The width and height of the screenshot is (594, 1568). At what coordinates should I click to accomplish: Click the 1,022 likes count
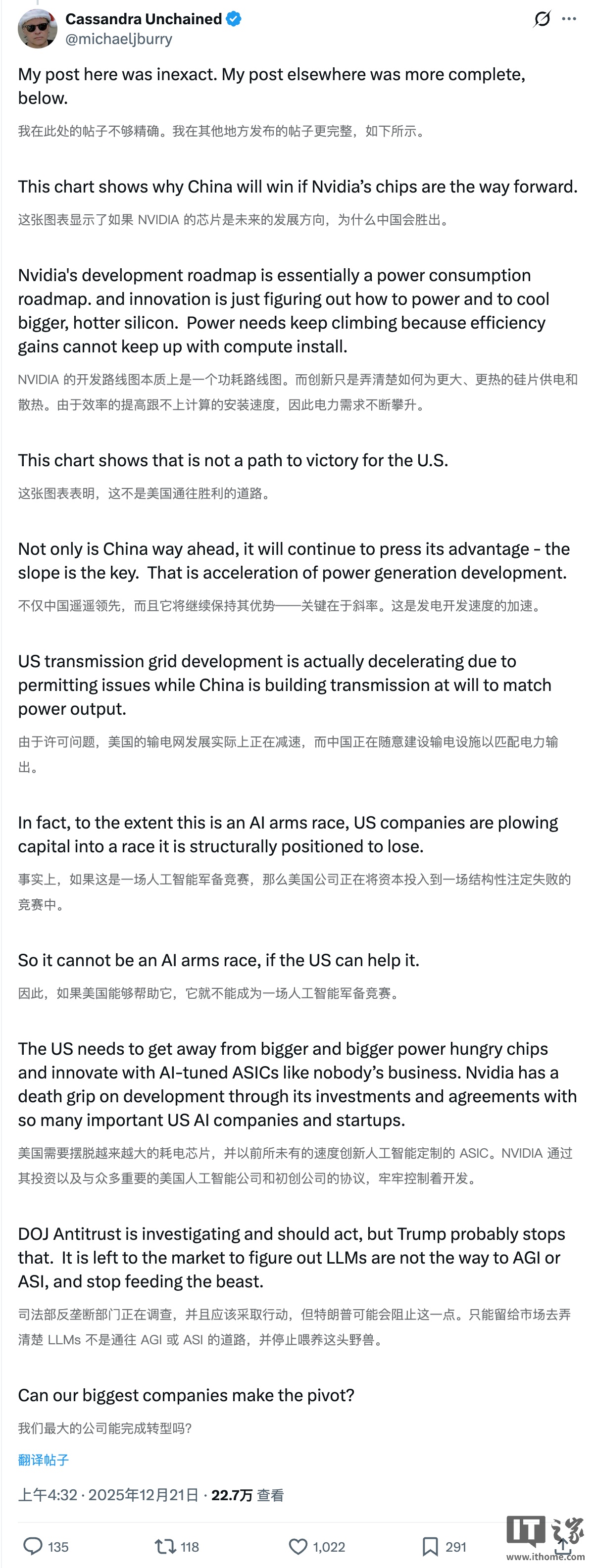coord(329,1546)
